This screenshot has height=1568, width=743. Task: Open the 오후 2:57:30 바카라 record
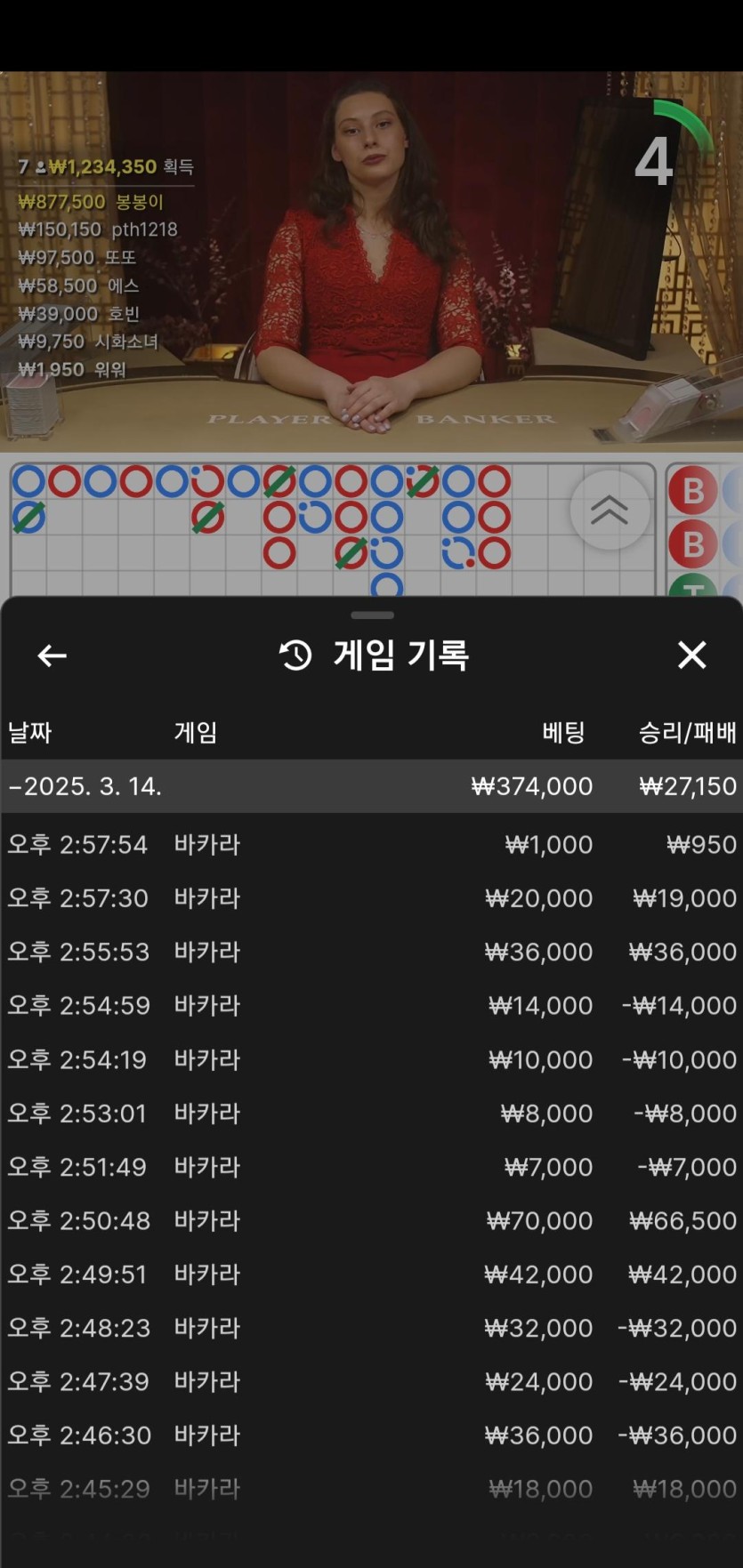(371, 898)
